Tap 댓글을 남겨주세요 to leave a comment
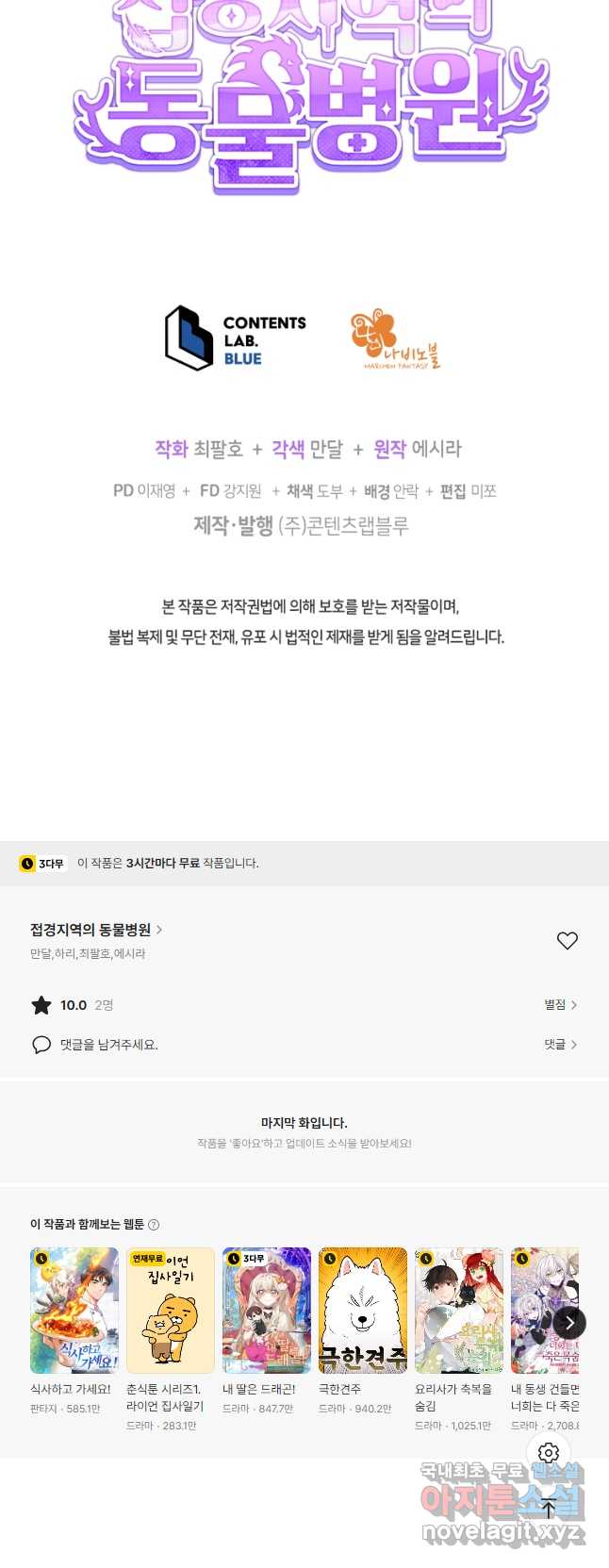Image resolution: width=609 pixels, height=1568 pixels. coord(108,1045)
